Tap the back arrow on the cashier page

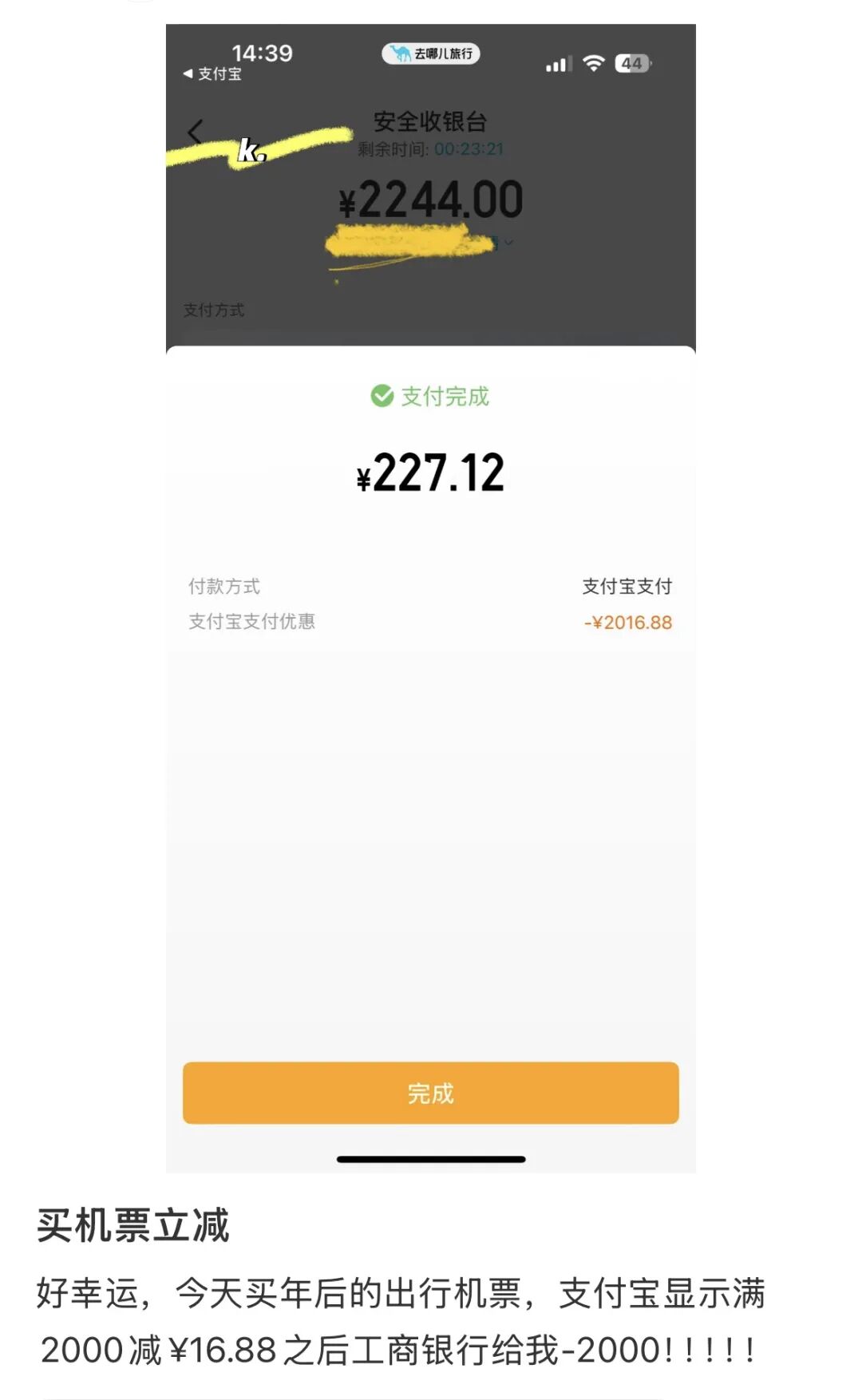point(194,132)
